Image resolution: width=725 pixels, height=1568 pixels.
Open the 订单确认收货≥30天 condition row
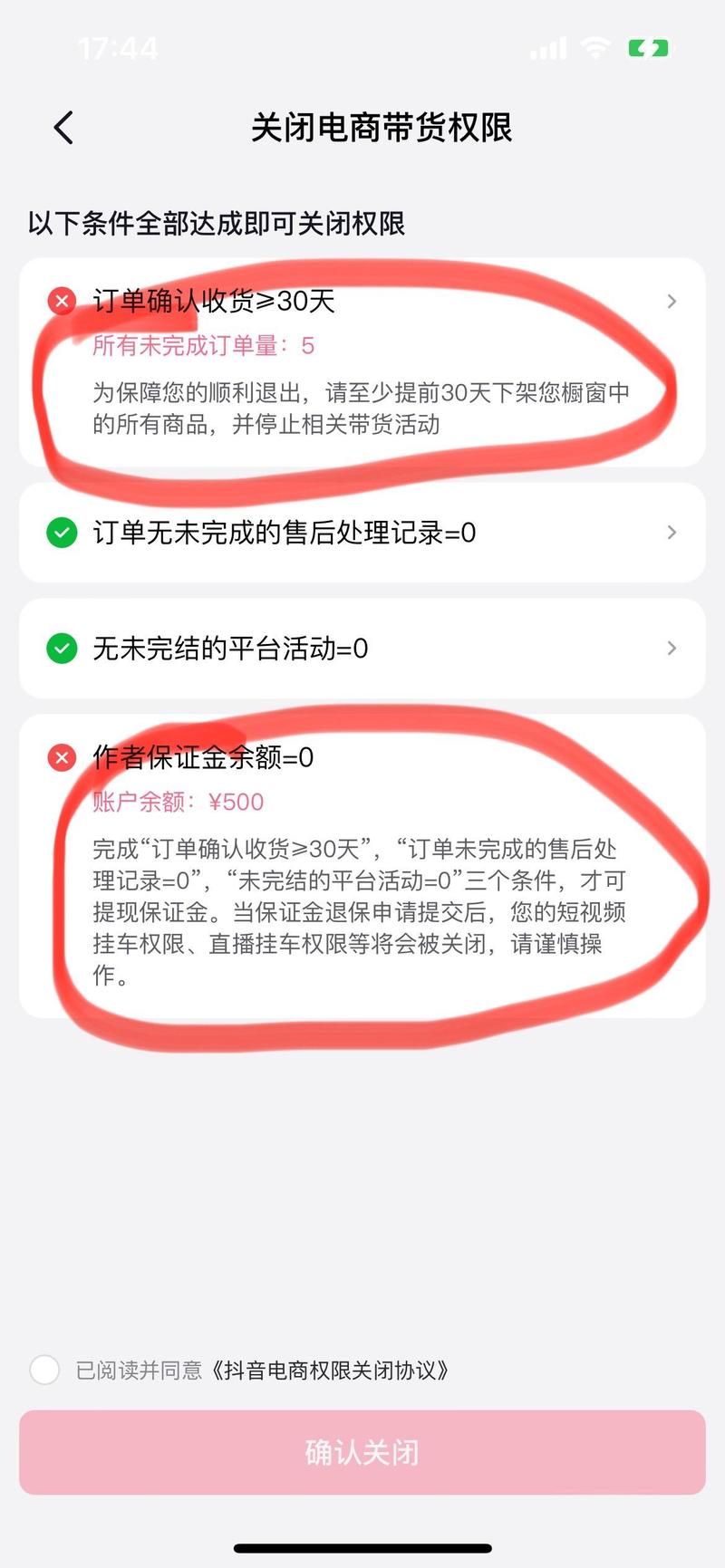[x=362, y=362]
